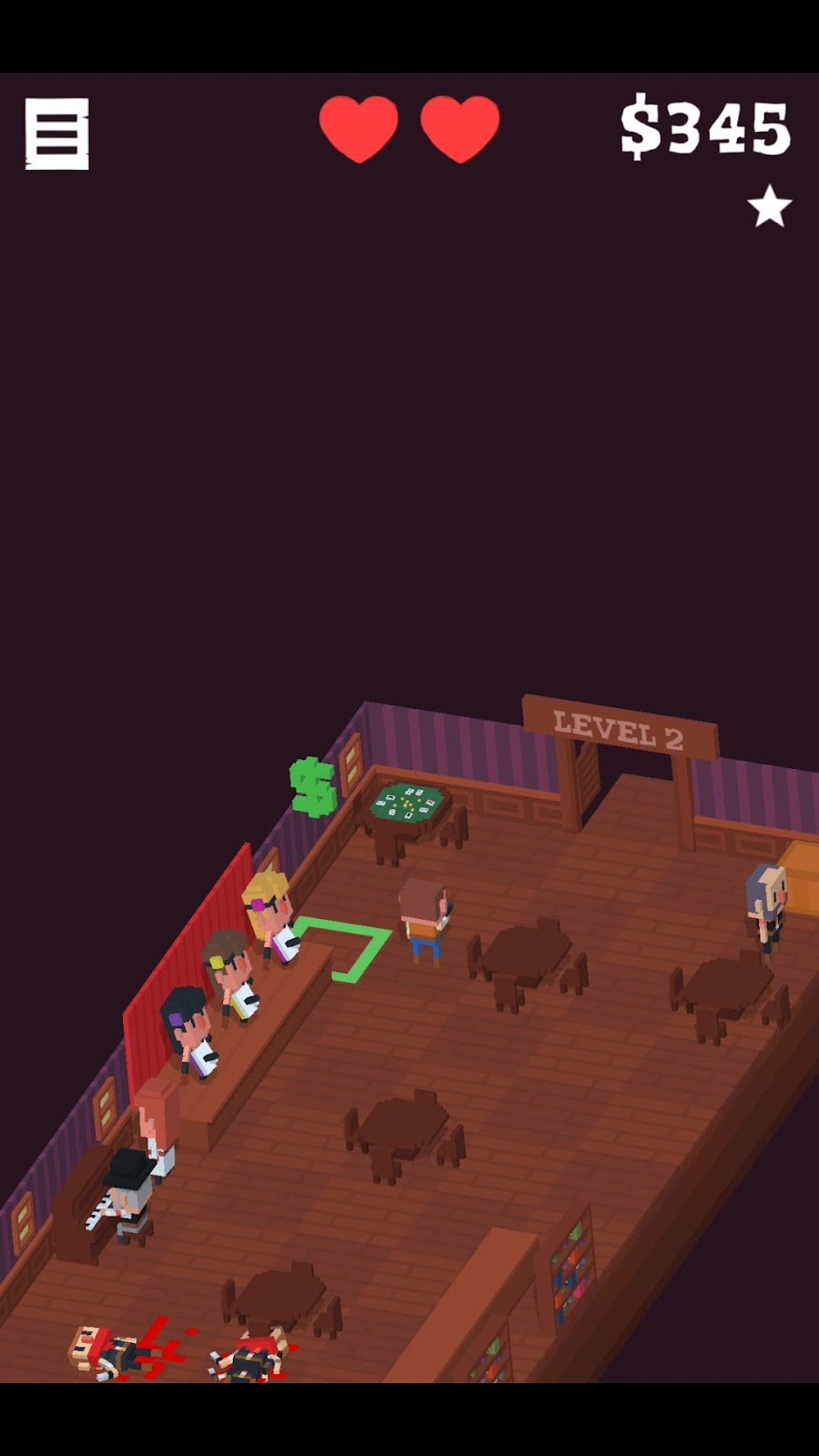
Task: Open the hamburger menu
Action: click(x=56, y=134)
